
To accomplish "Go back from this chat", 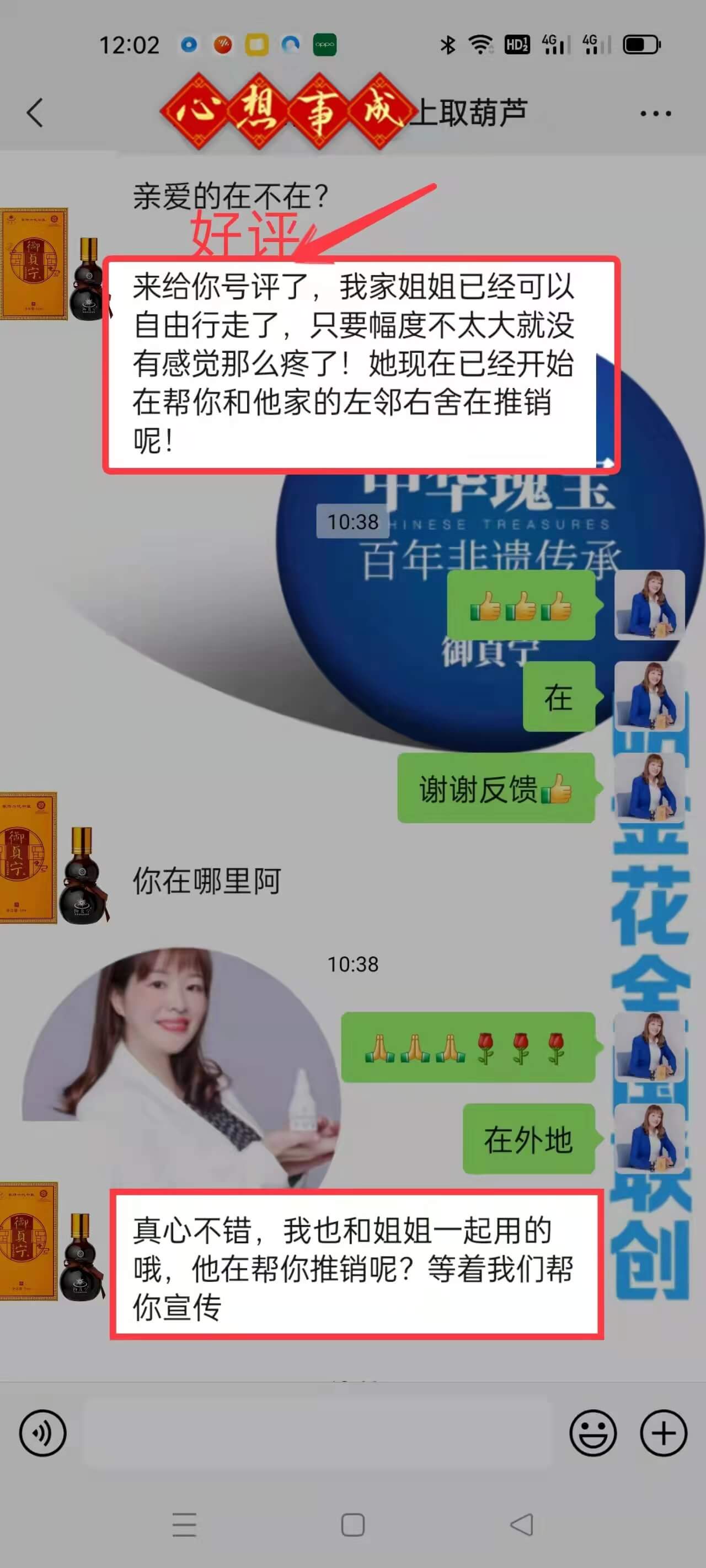I will pyautogui.click(x=35, y=112).
